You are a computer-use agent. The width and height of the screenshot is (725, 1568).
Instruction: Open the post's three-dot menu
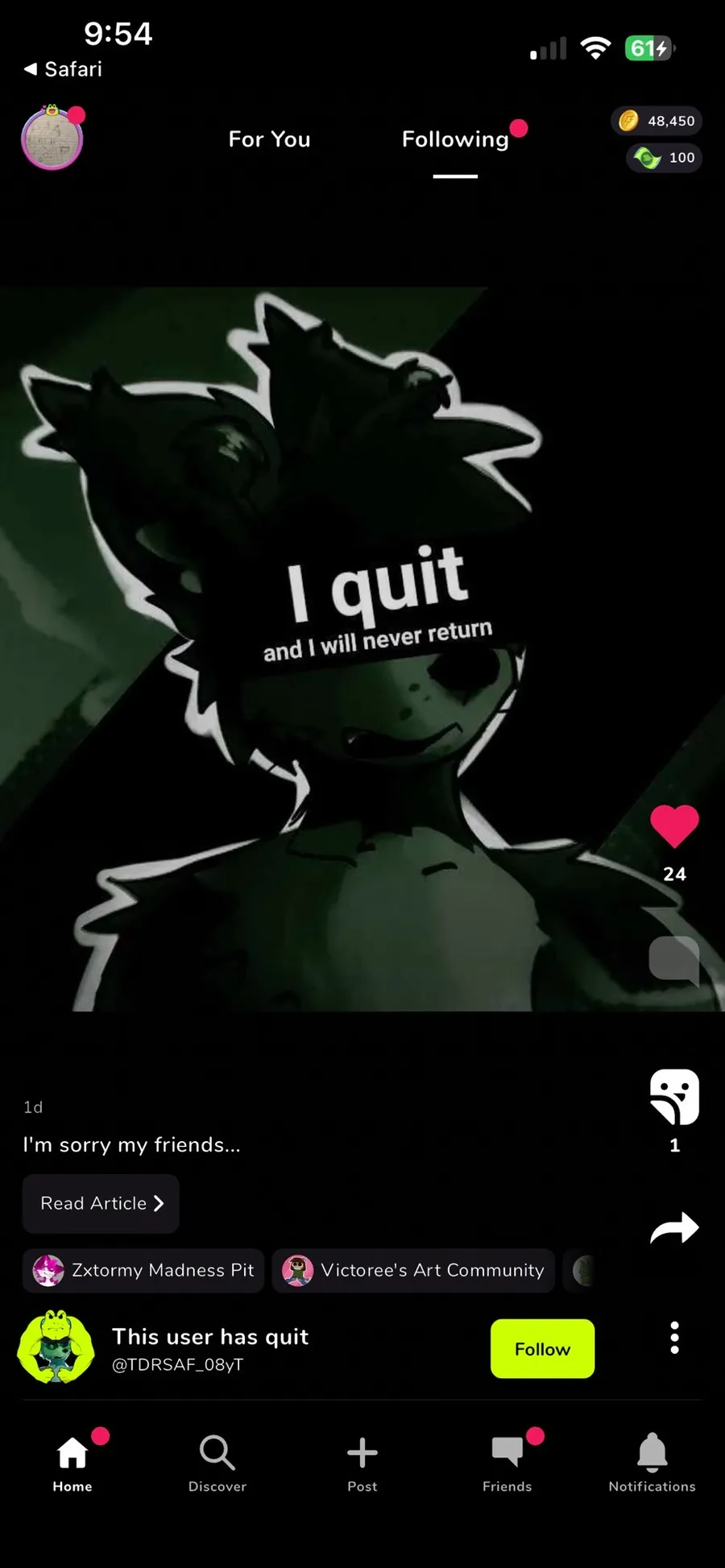point(674,1338)
